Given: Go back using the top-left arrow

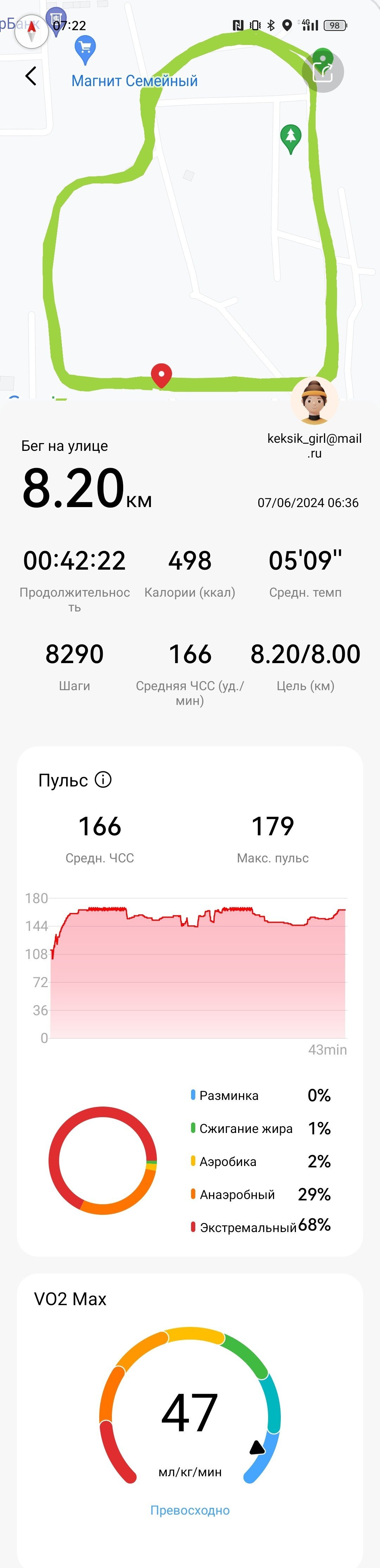Looking at the screenshot, I should tap(31, 76).
